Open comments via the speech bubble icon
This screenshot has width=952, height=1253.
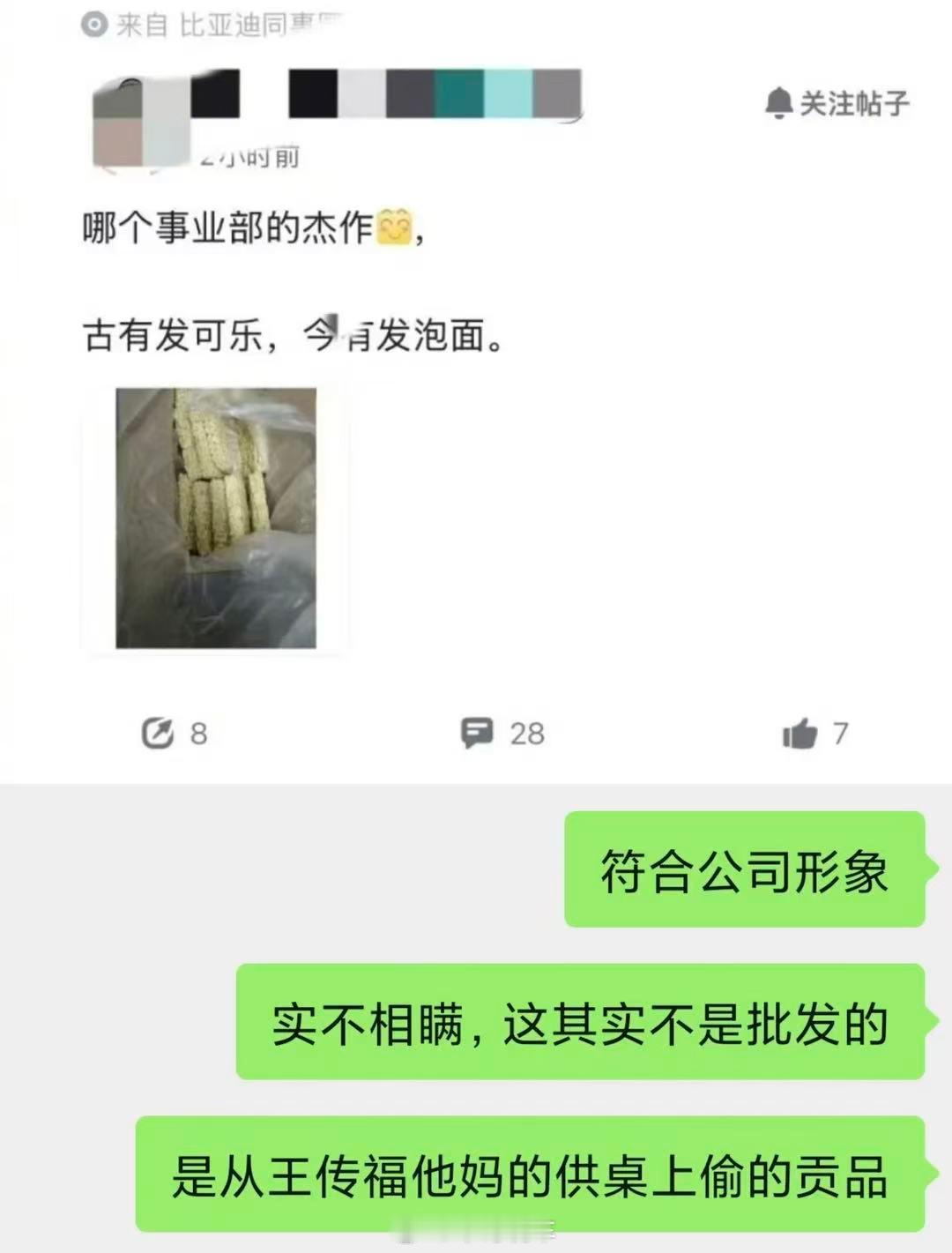coord(480,733)
